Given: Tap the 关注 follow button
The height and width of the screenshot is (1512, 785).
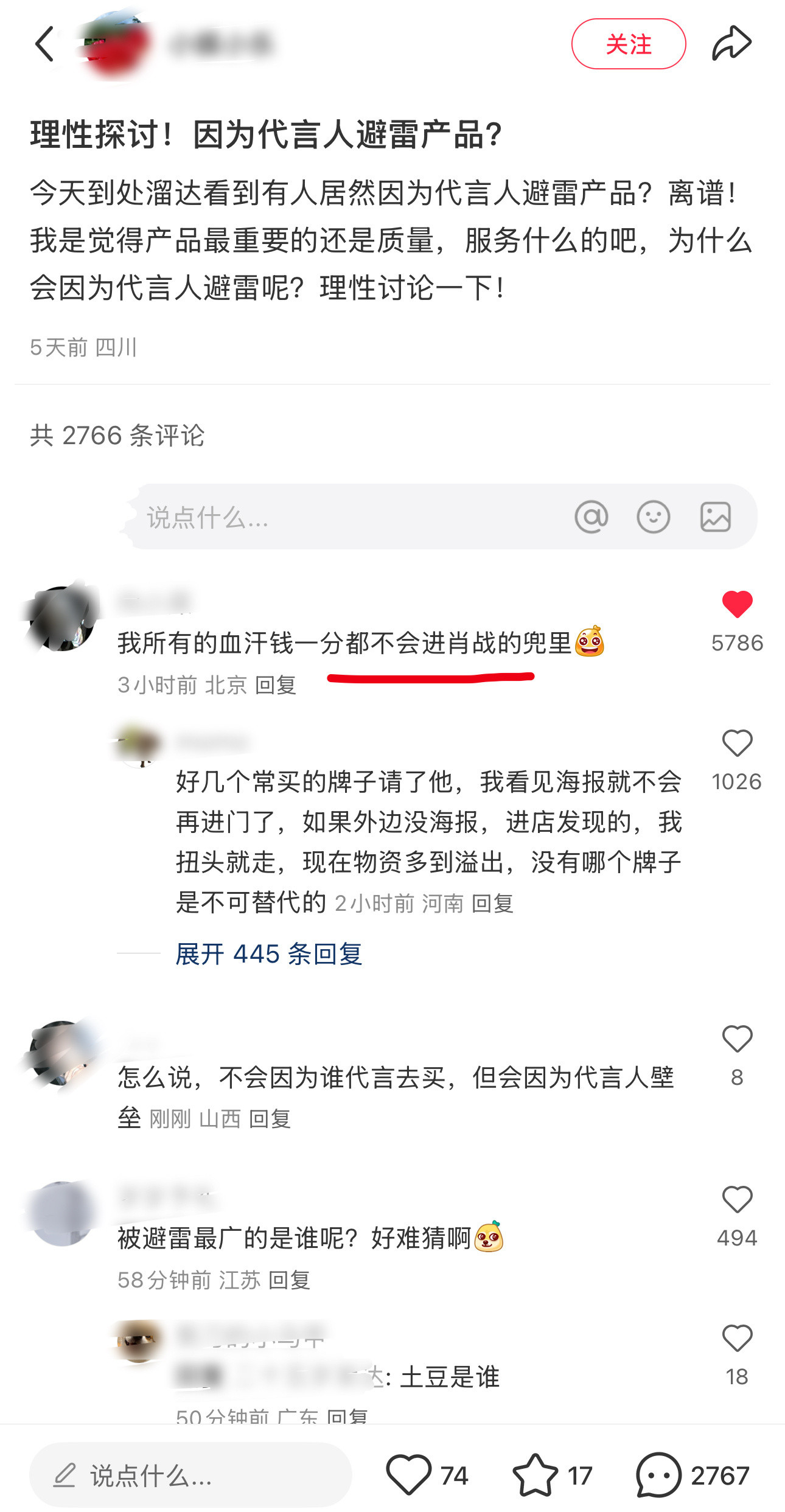Looking at the screenshot, I should pyautogui.click(x=629, y=44).
